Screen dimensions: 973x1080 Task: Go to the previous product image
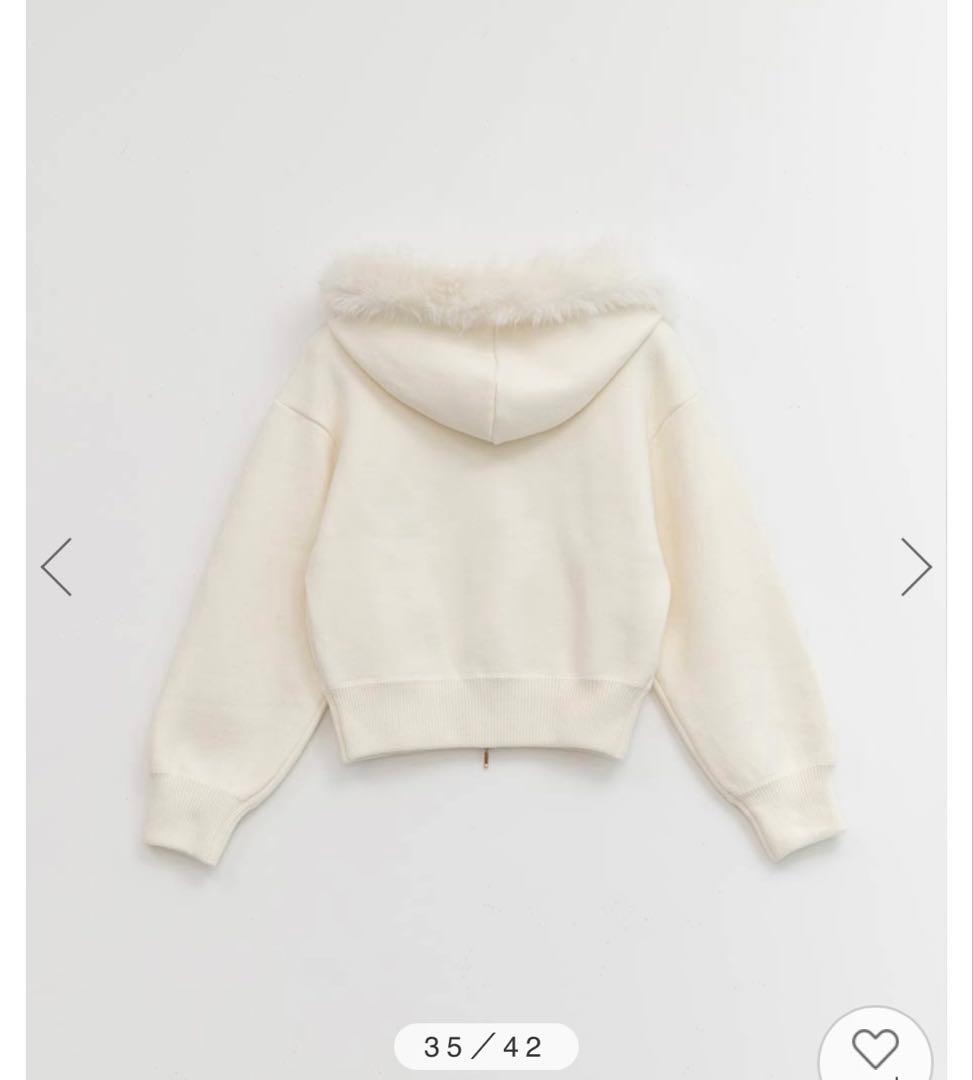tap(57, 567)
